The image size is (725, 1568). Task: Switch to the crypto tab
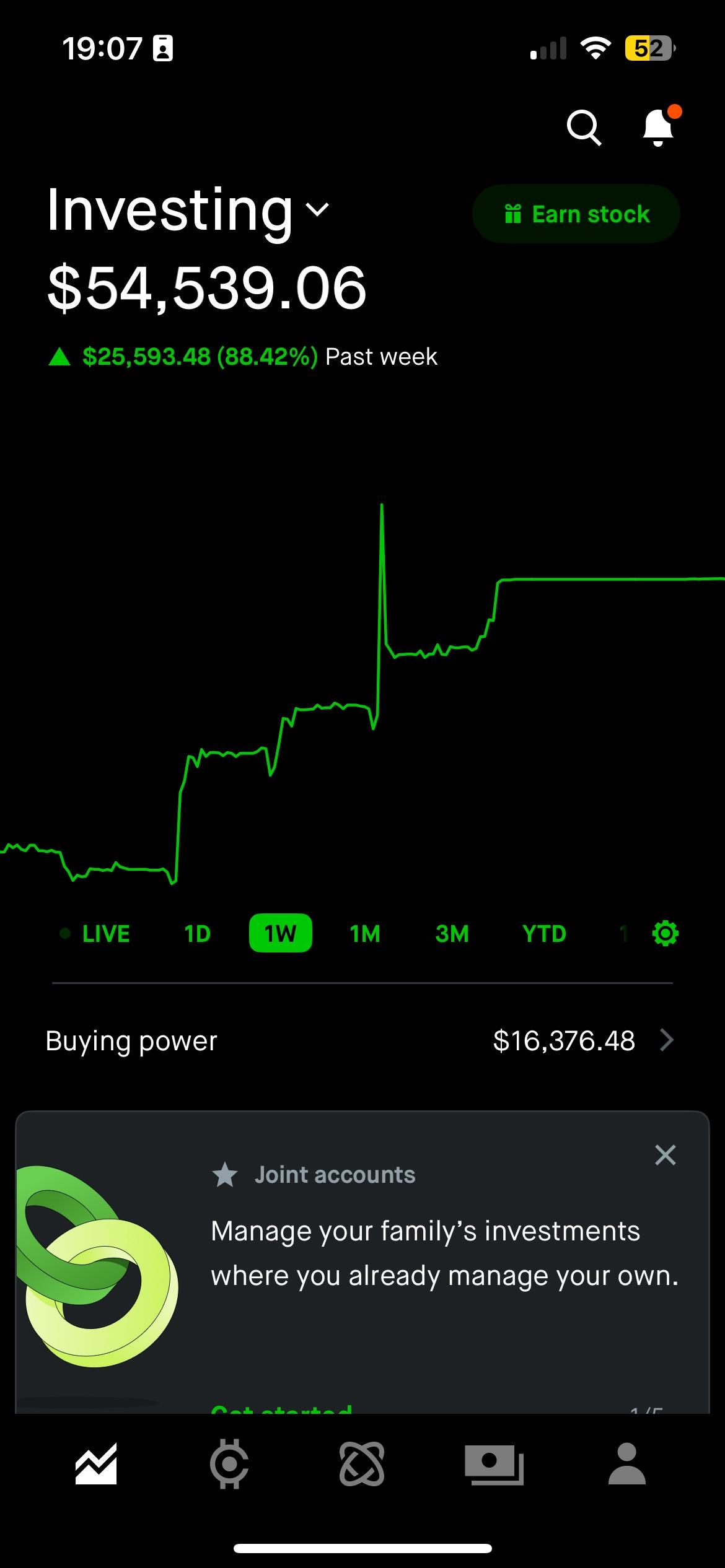[229, 1464]
